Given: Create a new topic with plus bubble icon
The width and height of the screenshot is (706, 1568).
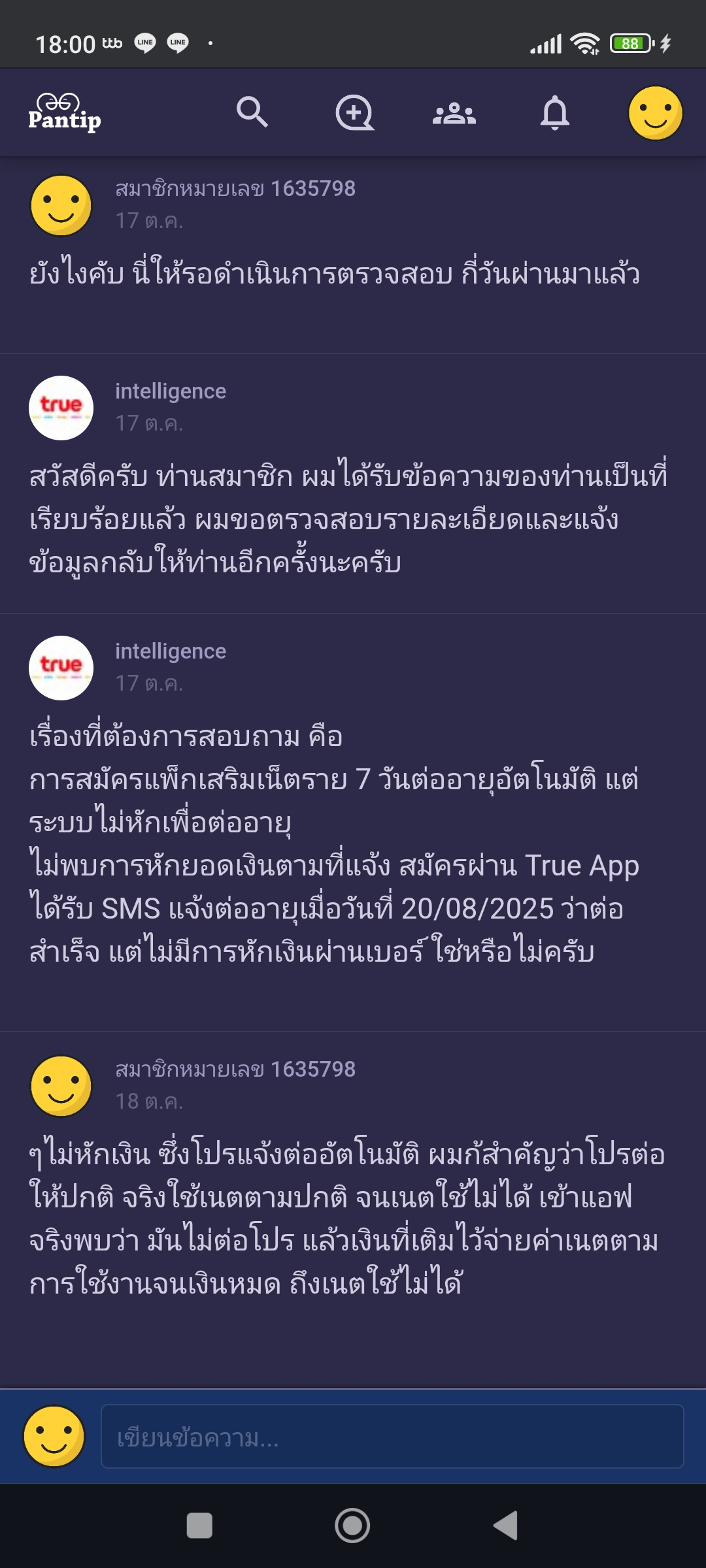Looking at the screenshot, I should tap(354, 113).
